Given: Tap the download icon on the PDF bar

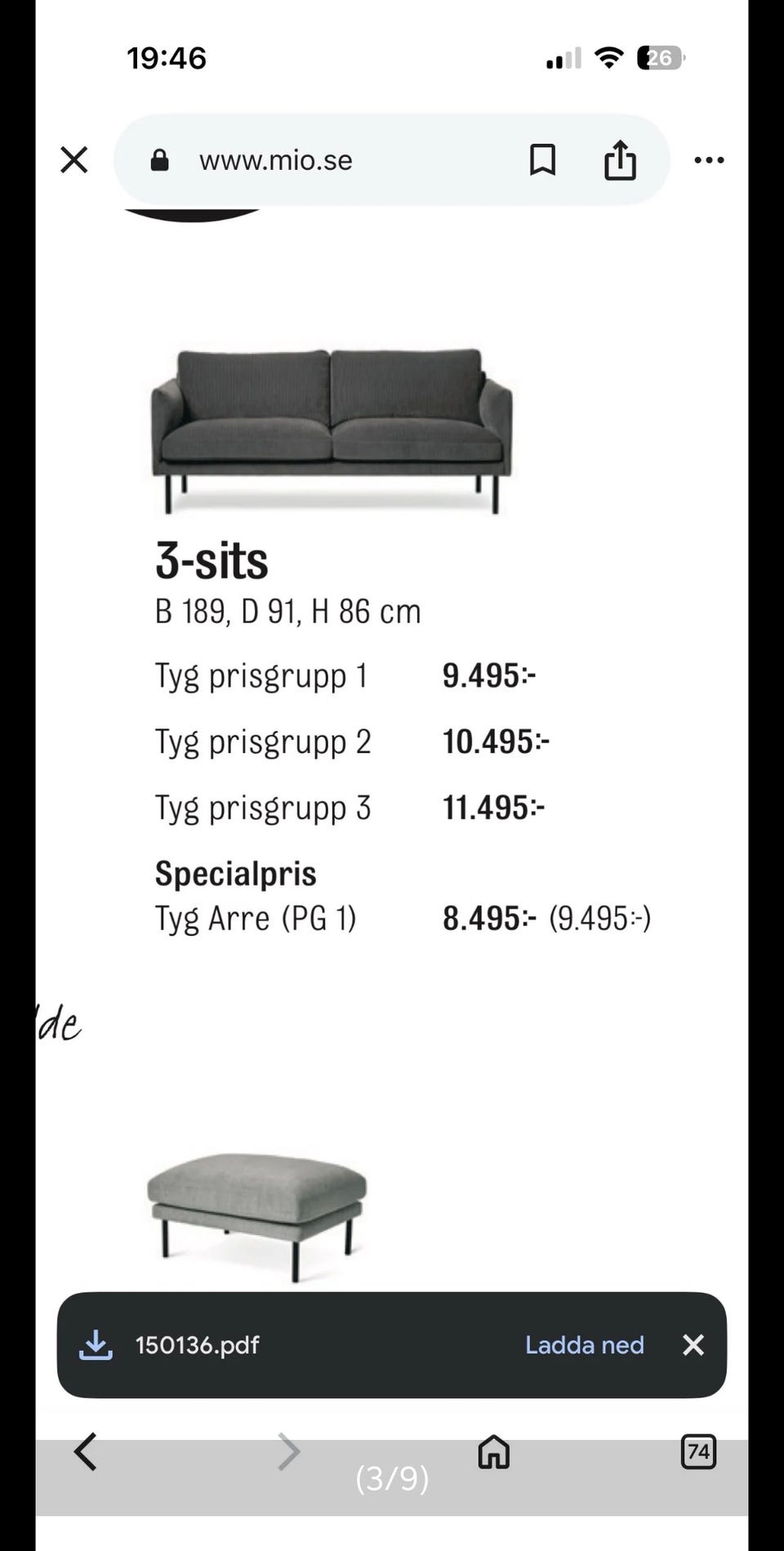Looking at the screenshot, I should 96,1344.
